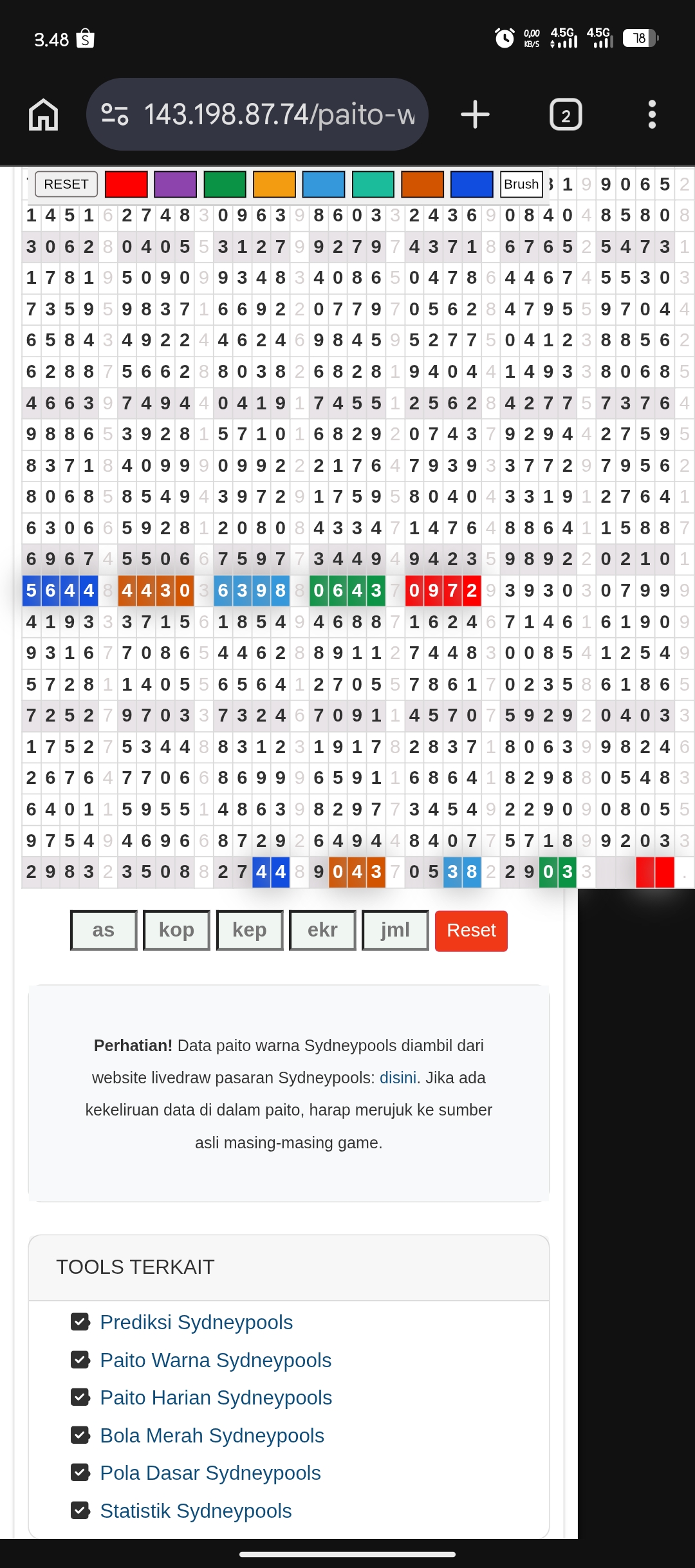Image resolution: width=695 pixels, height=1568 pixels.
Task: Select the yellow-orange color swatch
Action: click(x=274, y=184)
